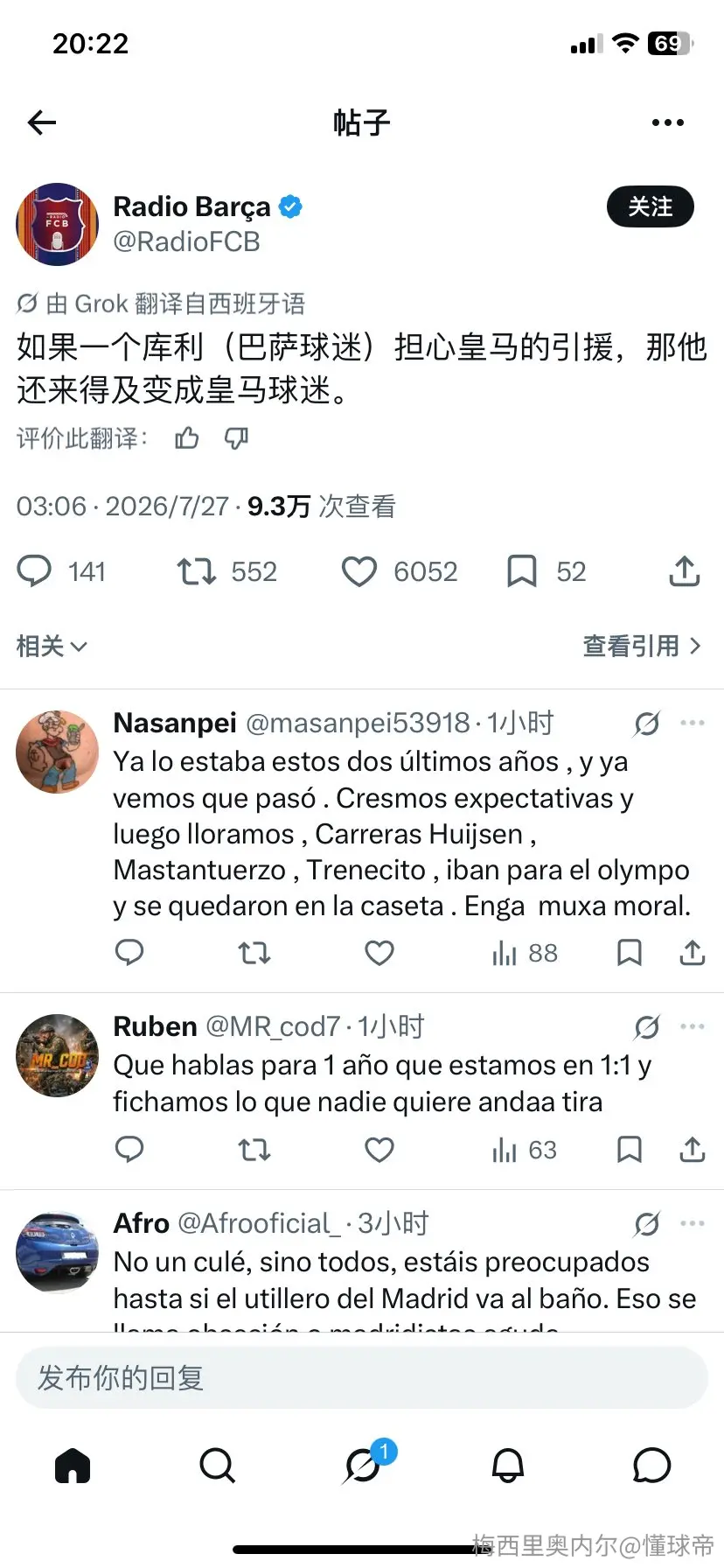Viewport: 724px width, 1568px height.
Task: Tap the 发布你的回复 reply field
Action: [x=362, y=1377]
